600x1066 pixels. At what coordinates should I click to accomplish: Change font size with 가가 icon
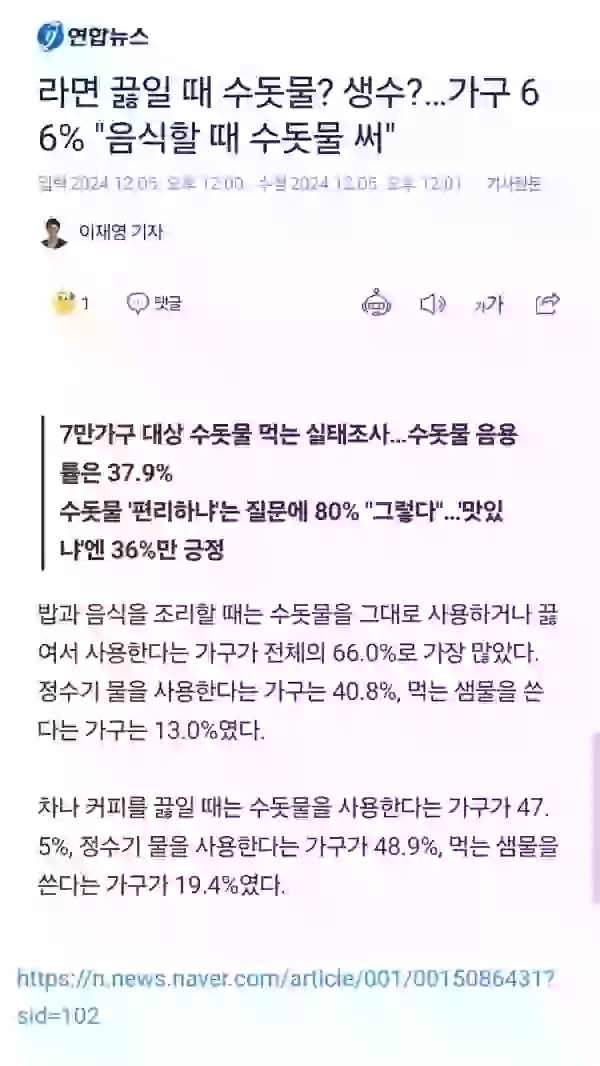click(x=489, y=304)
